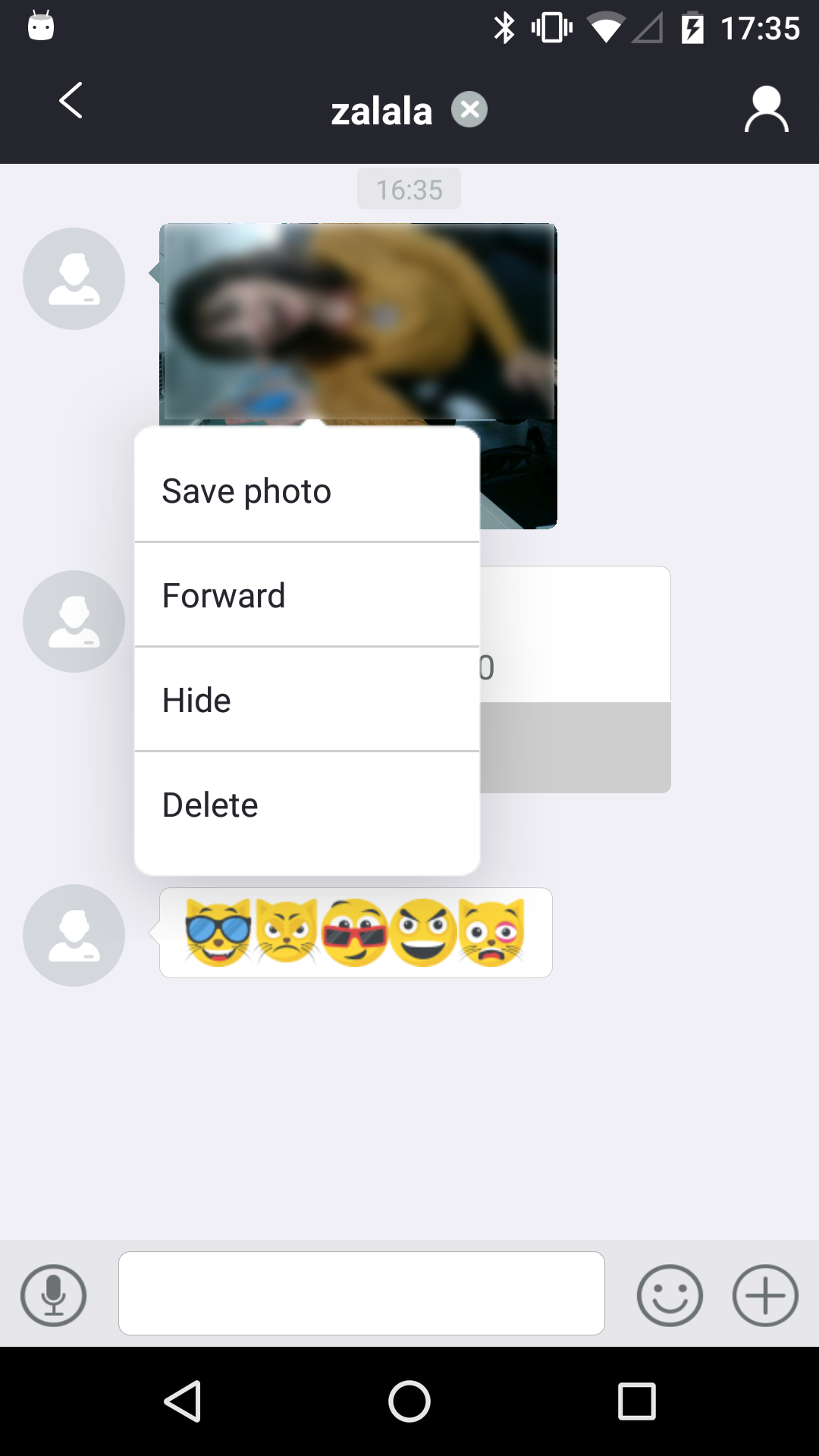This screenshot has height=1456, width=819.
Task: Open the recent apps overview
Action: (x=637, y=1401)
